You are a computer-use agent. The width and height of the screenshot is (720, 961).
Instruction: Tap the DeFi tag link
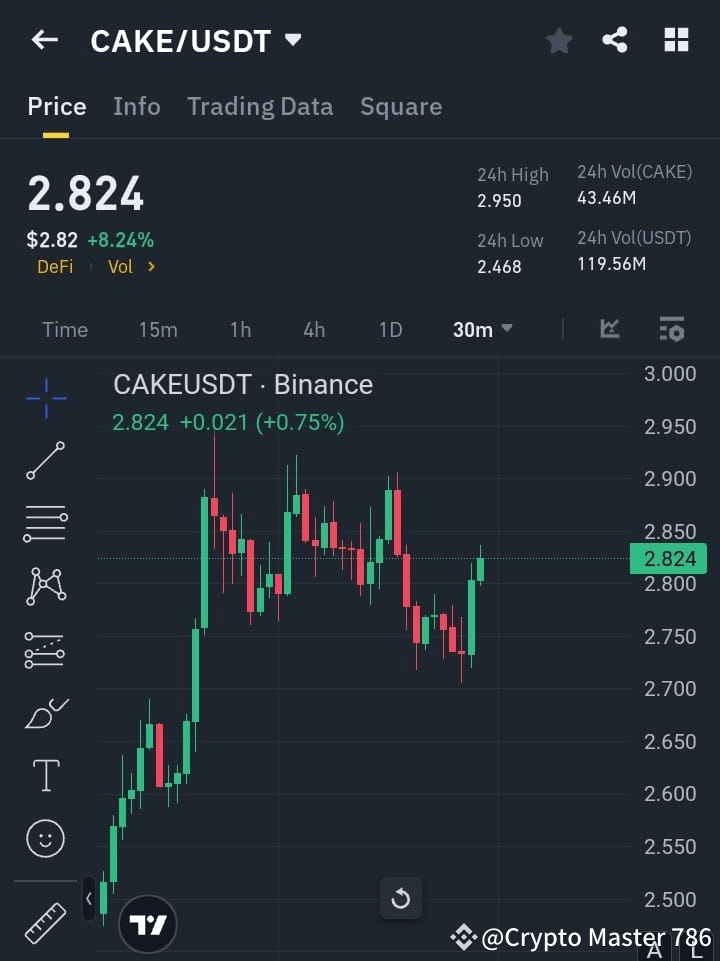pyautogui.click(x=55, y=266)
